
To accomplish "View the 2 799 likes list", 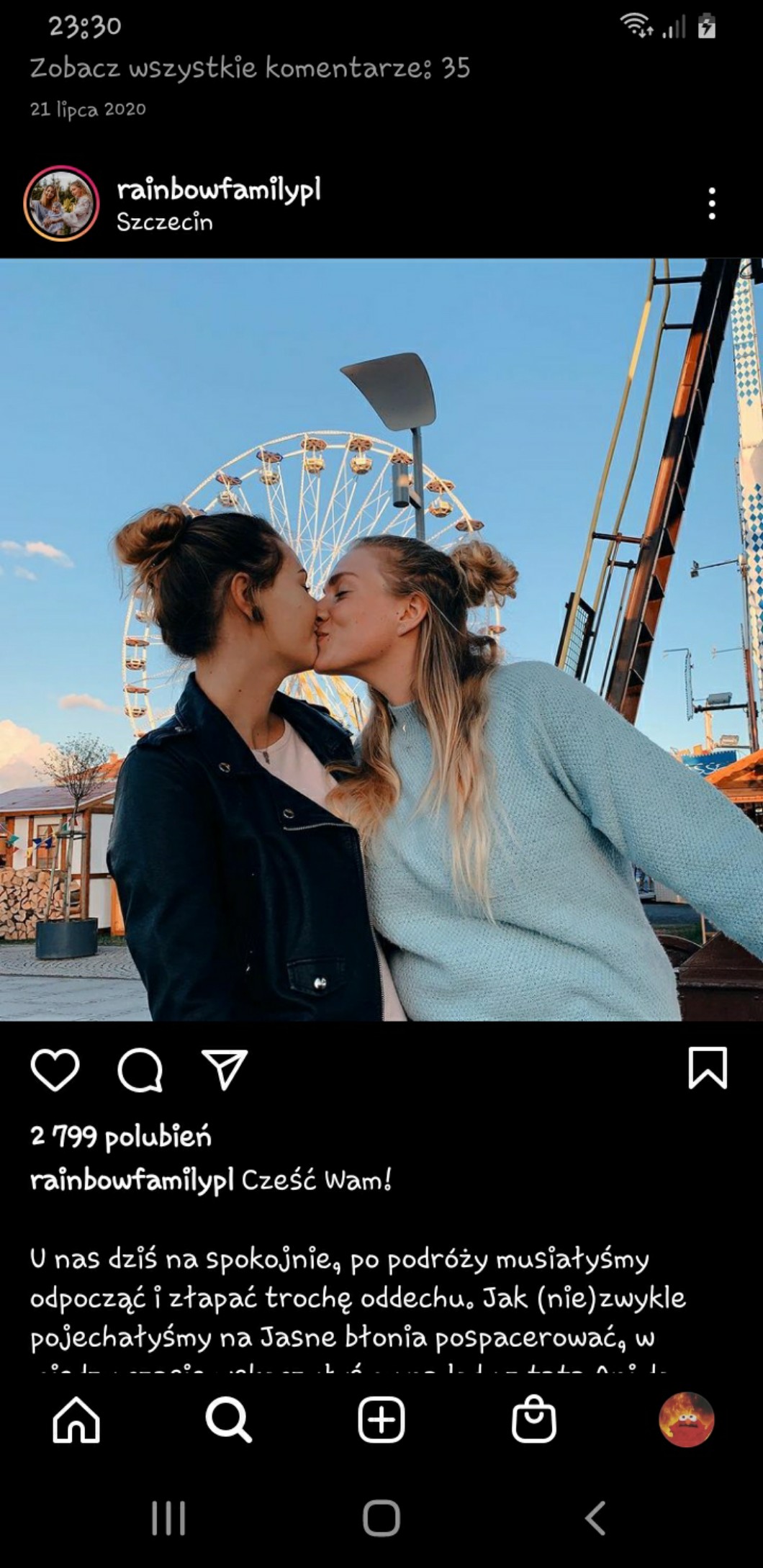I will pyautogui.click(x=121, y=1137).
